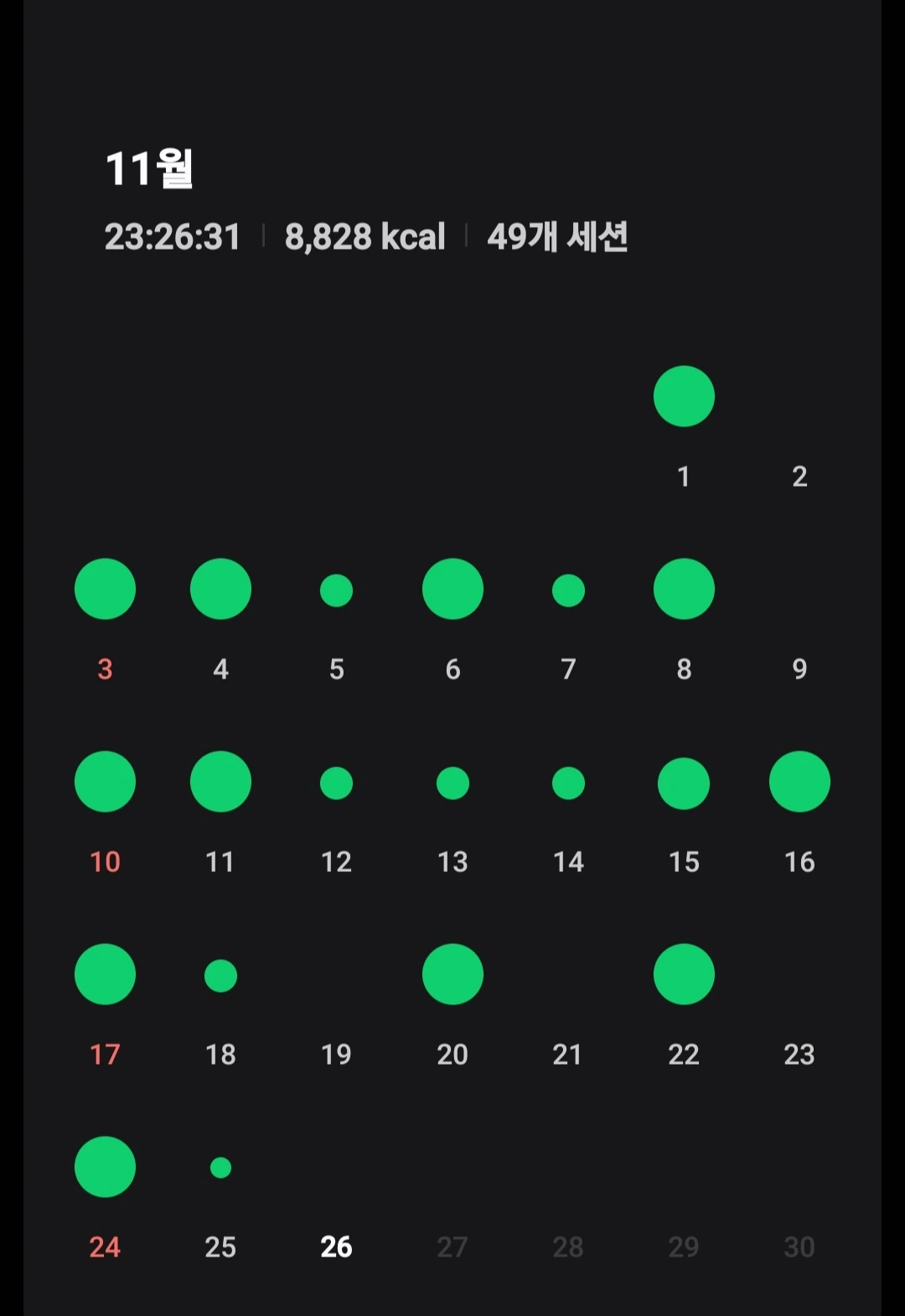This screenshot has height=1316, width=905.
Task: Open sessions for November 16
Action: coord(799,782)
